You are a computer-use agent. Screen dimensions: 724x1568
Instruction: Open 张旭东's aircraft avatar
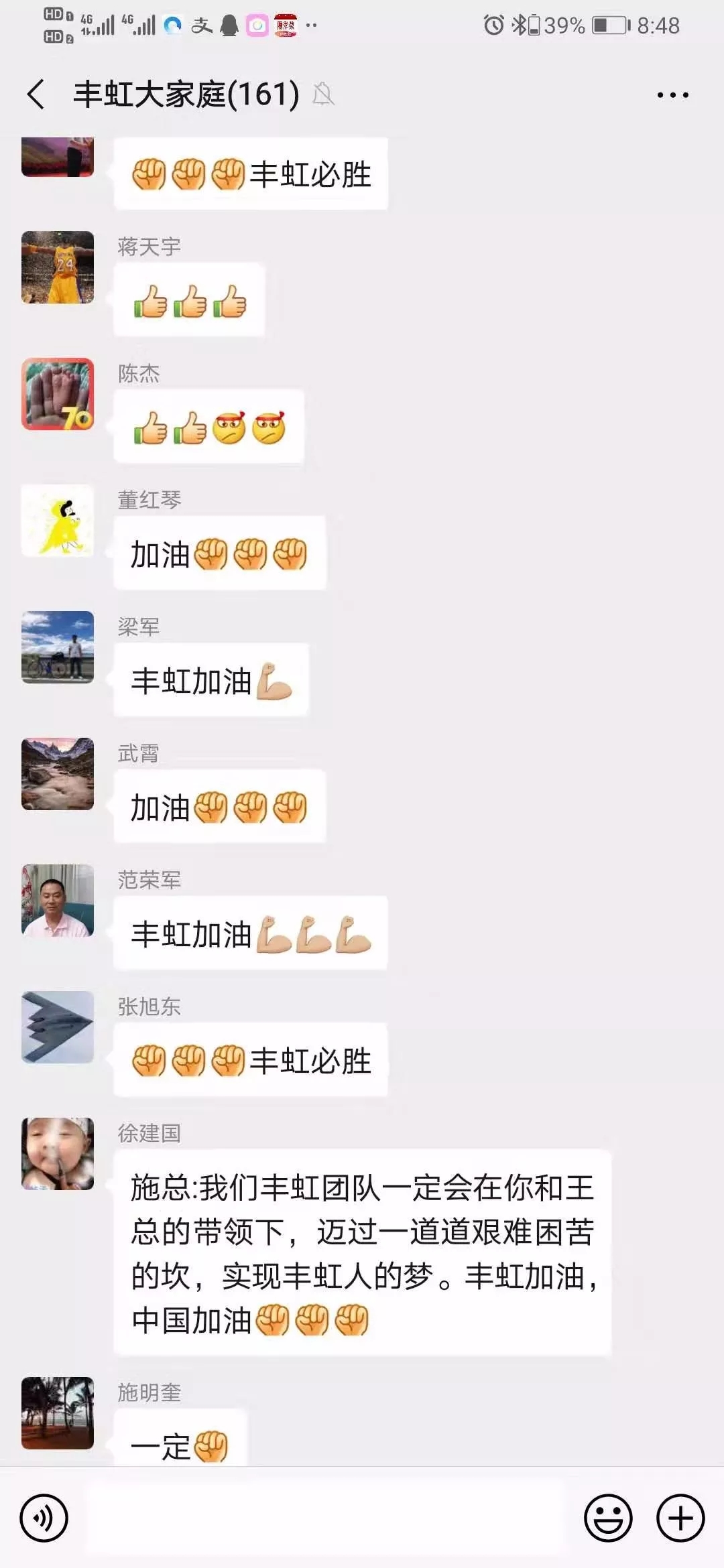coord(58,1027)
